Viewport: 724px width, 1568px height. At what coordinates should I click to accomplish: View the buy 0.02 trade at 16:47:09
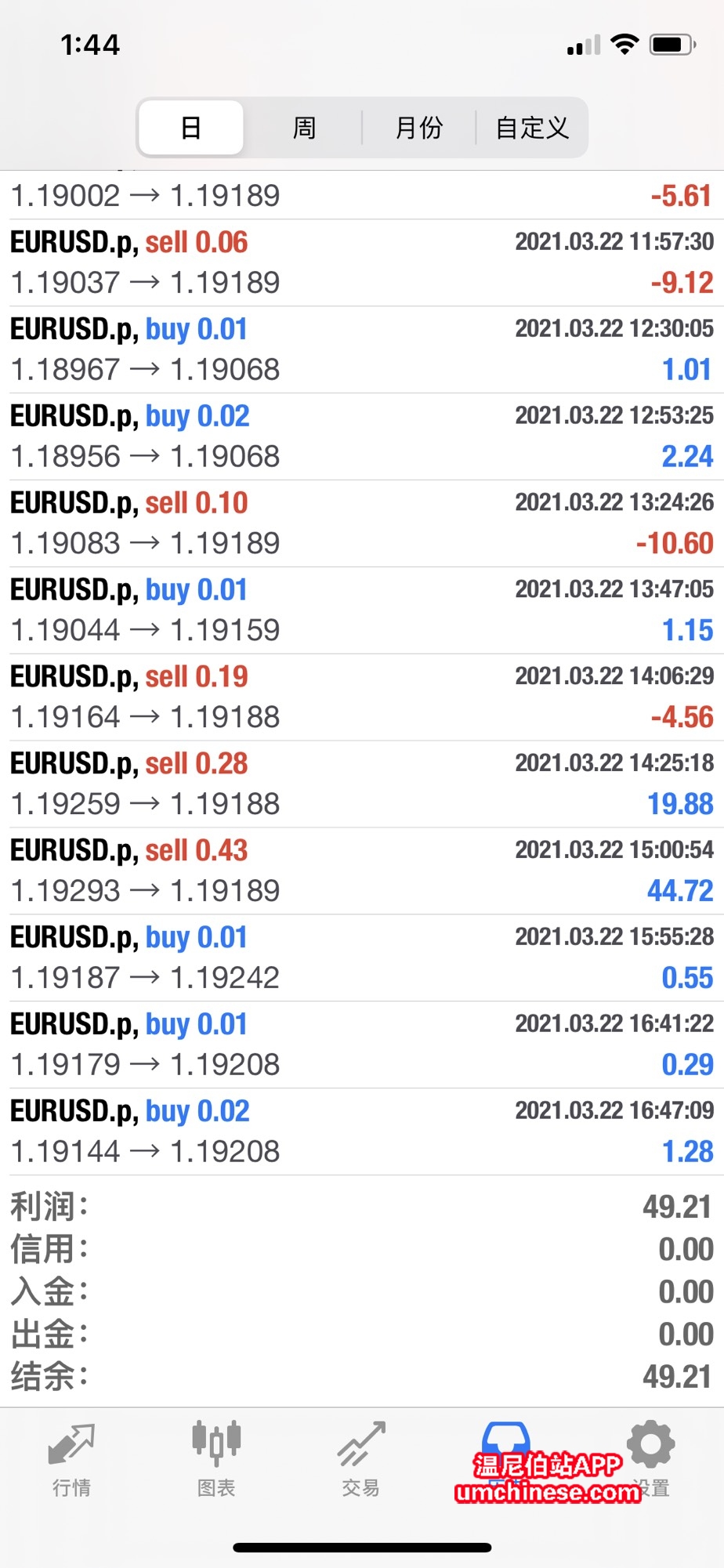pos(362,1132)
